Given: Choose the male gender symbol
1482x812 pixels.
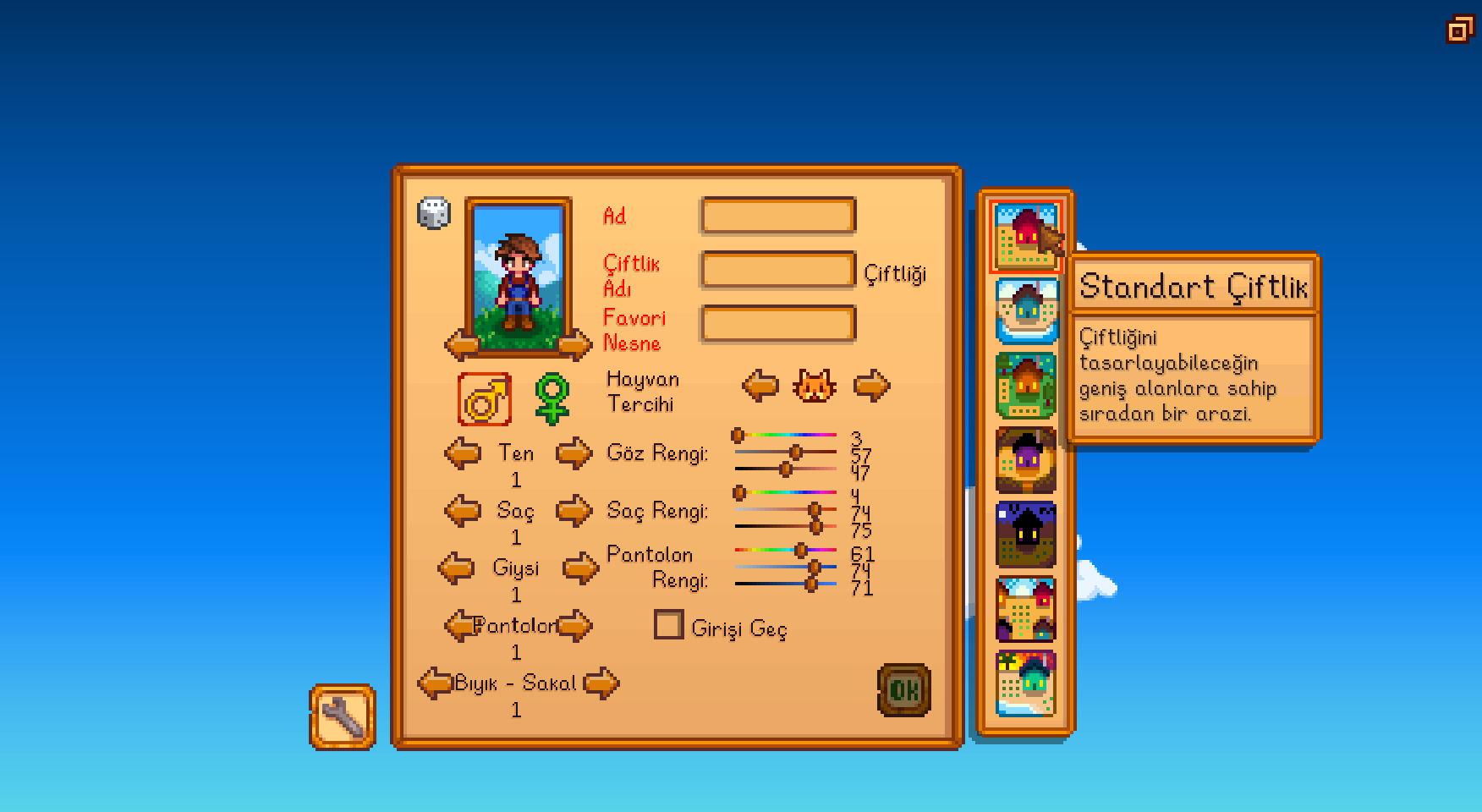Looking at the screenshot, I should point(485,399).
